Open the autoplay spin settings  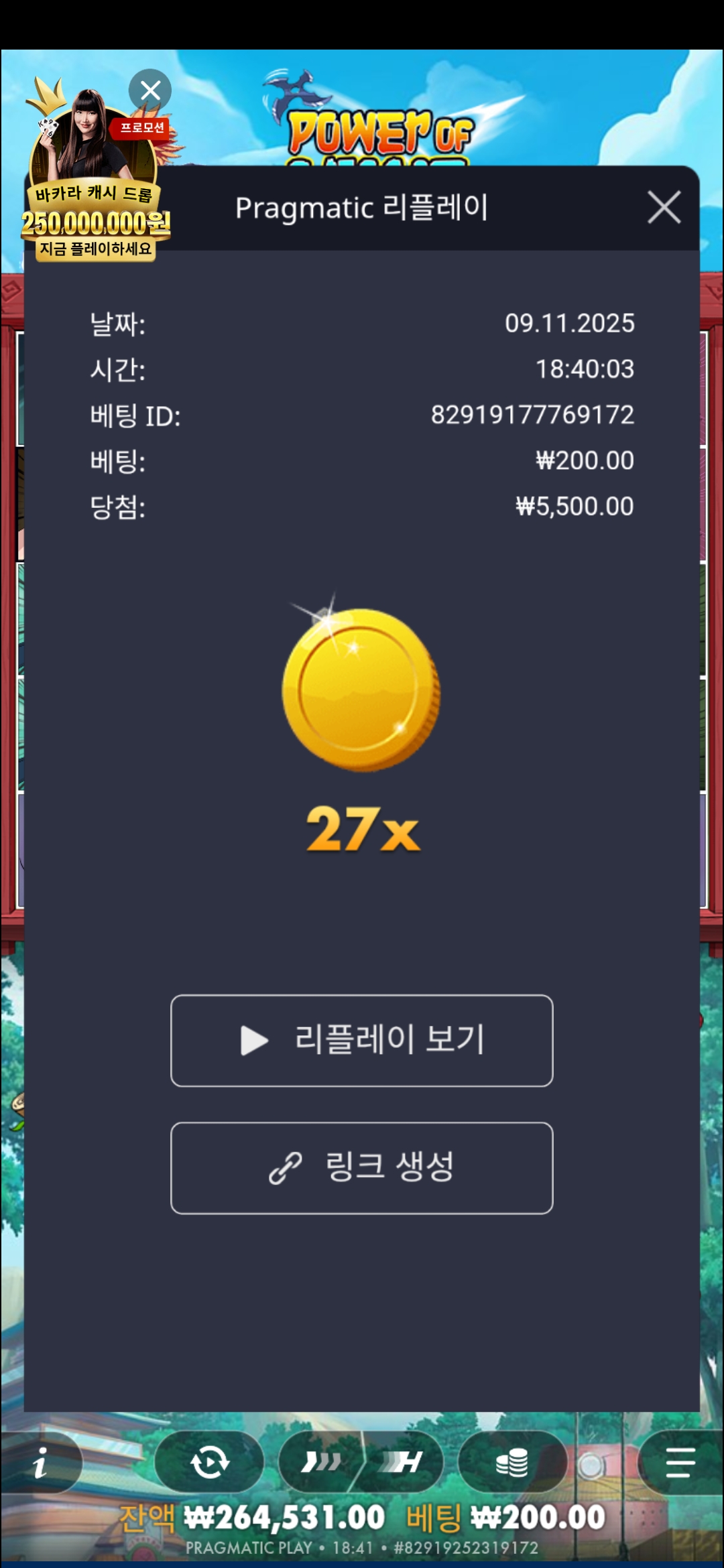pyautogui.click(x=210, y=1462)
